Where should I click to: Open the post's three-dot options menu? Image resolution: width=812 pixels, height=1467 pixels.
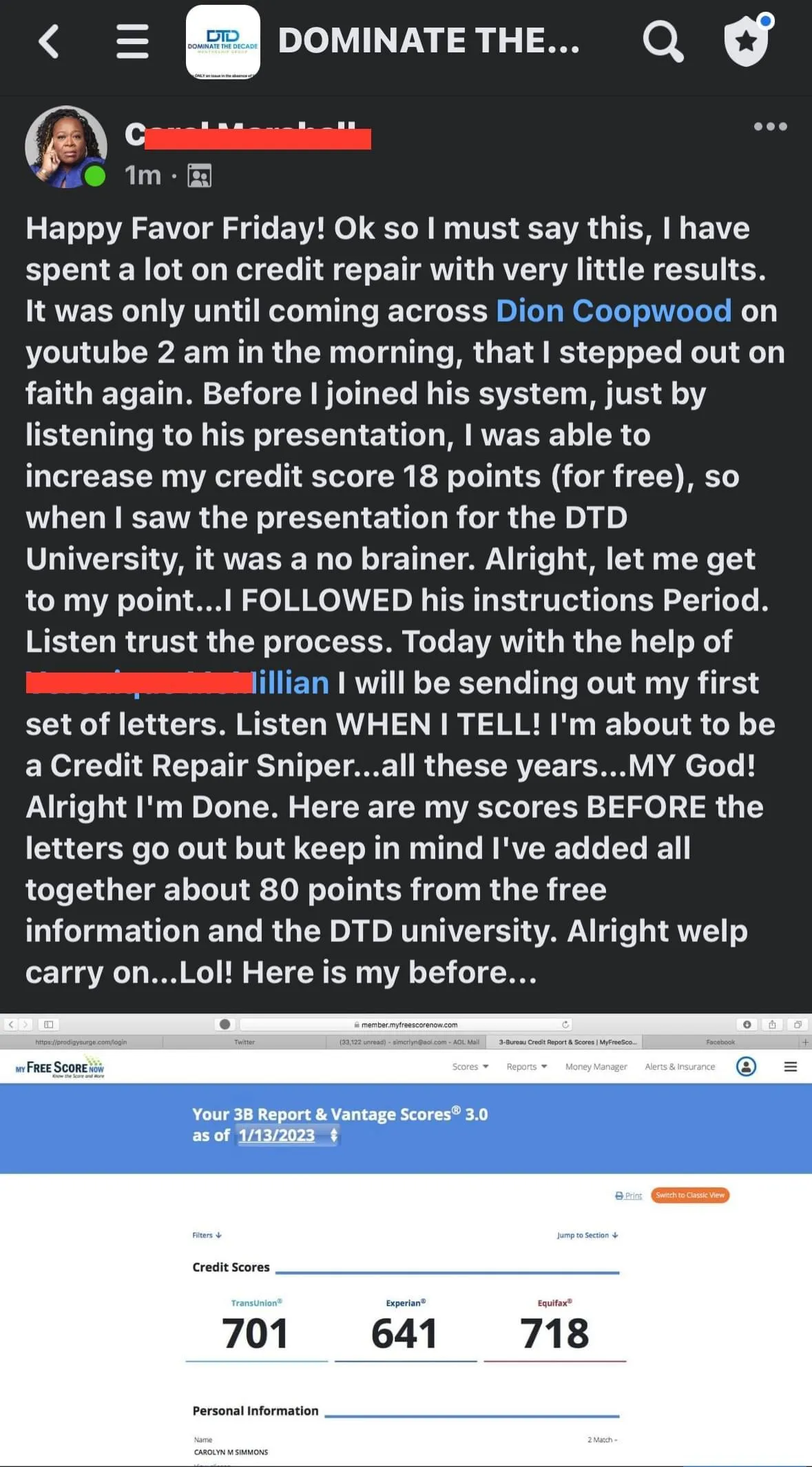(770, 126)
